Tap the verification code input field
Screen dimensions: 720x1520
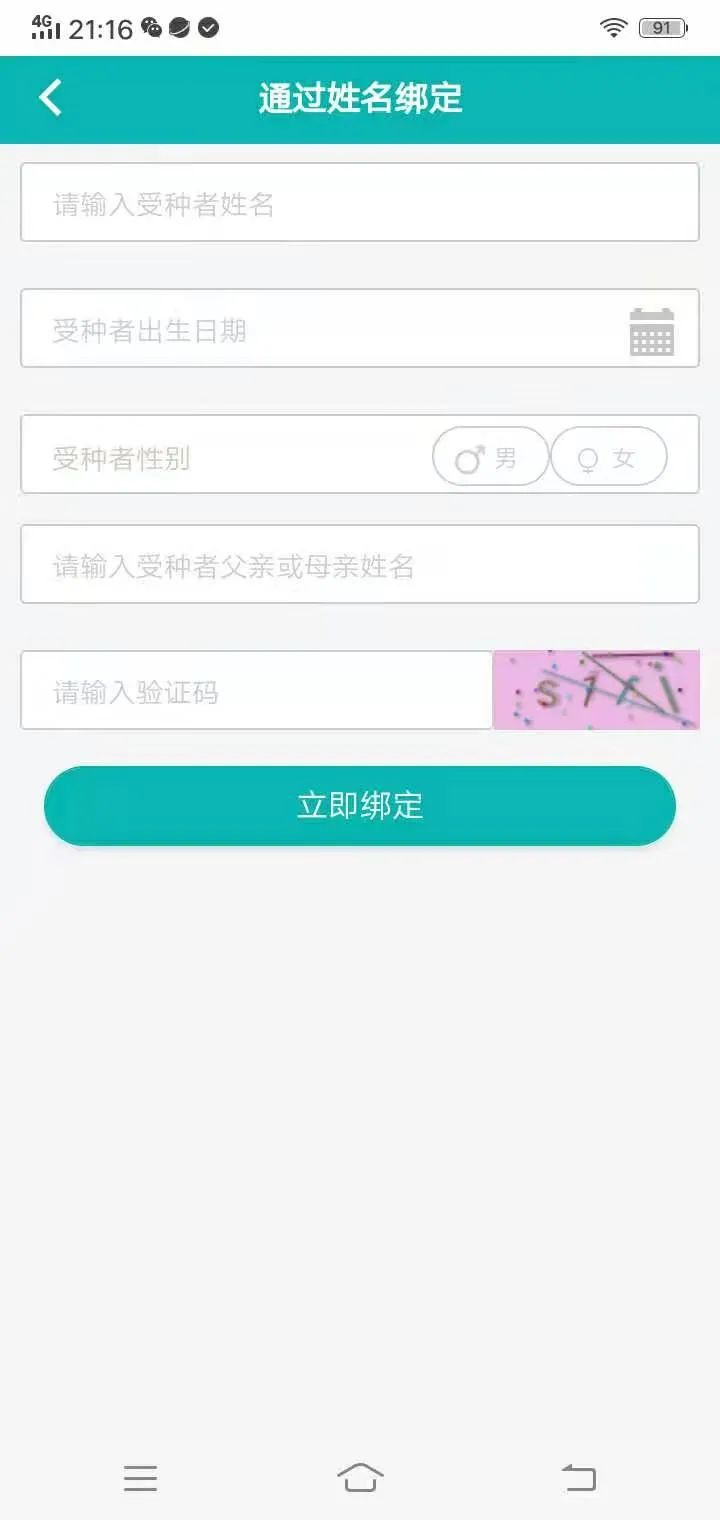pyautogui.click(x=256, y=691)
